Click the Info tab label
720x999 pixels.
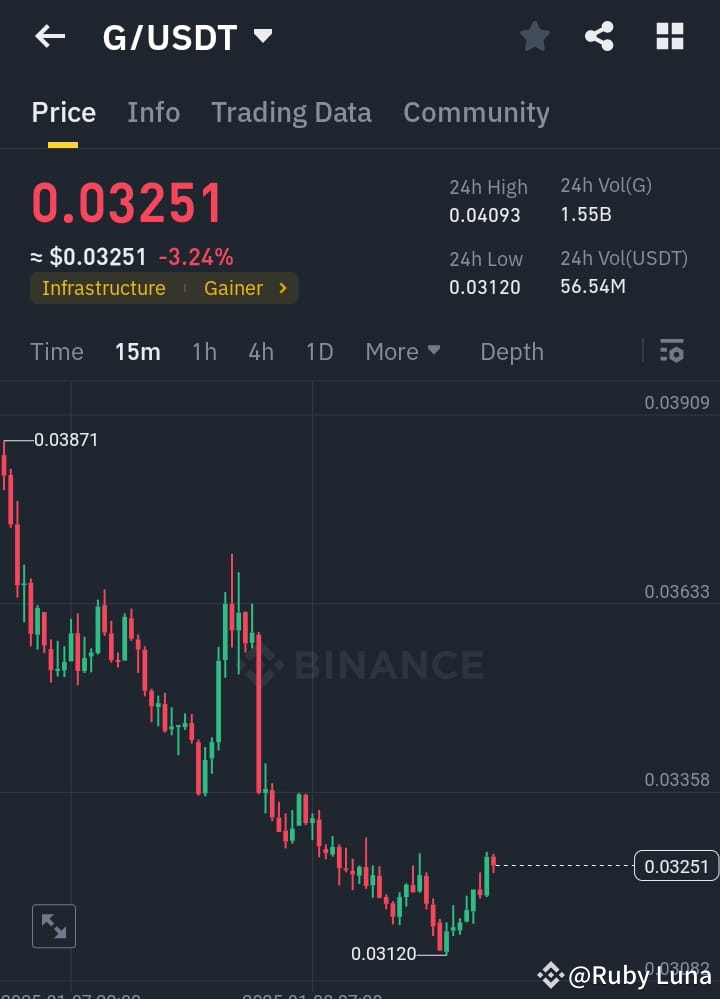(x=153, y=112)
